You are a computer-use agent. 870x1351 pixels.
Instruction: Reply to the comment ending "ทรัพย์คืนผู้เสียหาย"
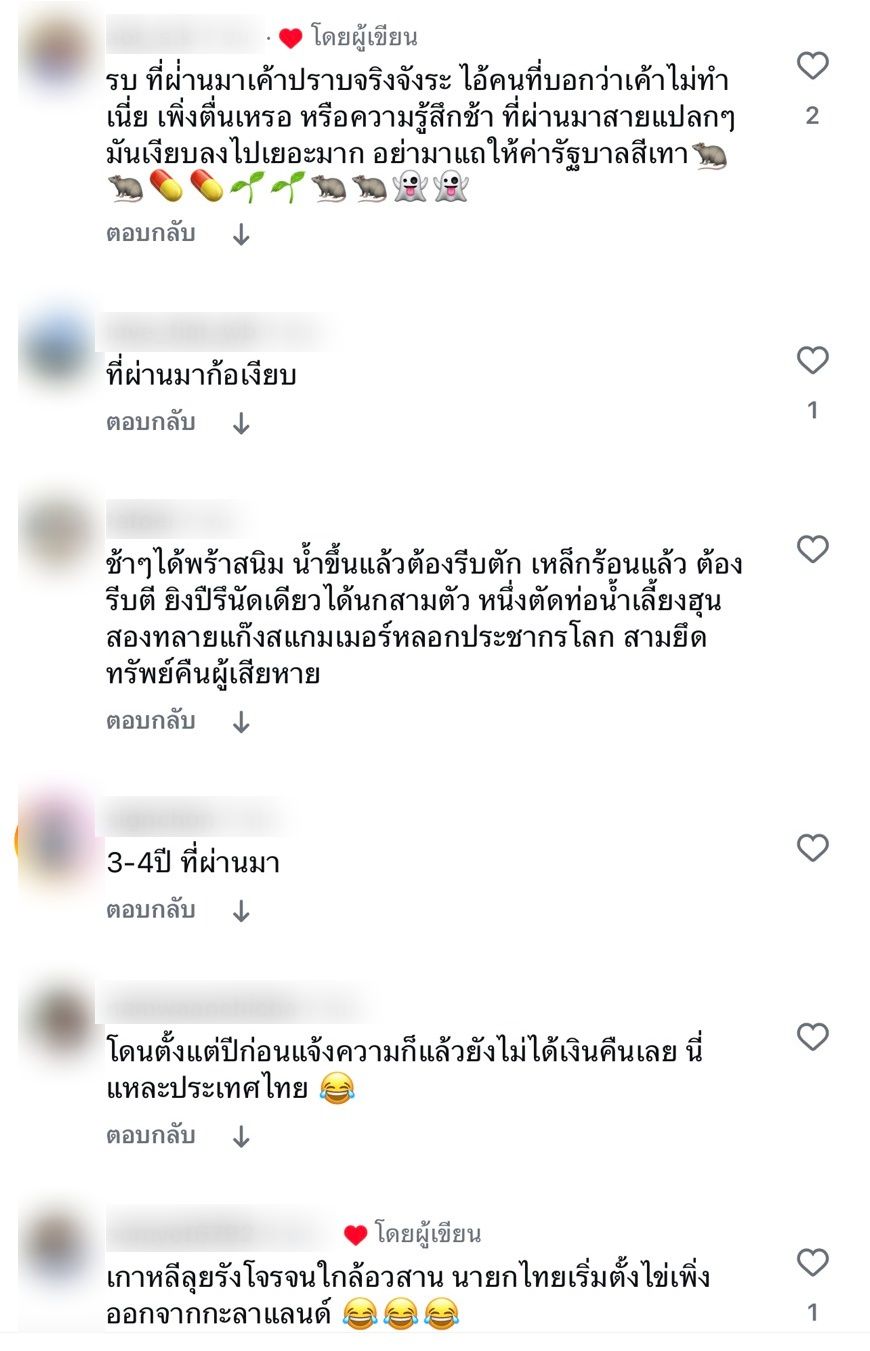150,721
